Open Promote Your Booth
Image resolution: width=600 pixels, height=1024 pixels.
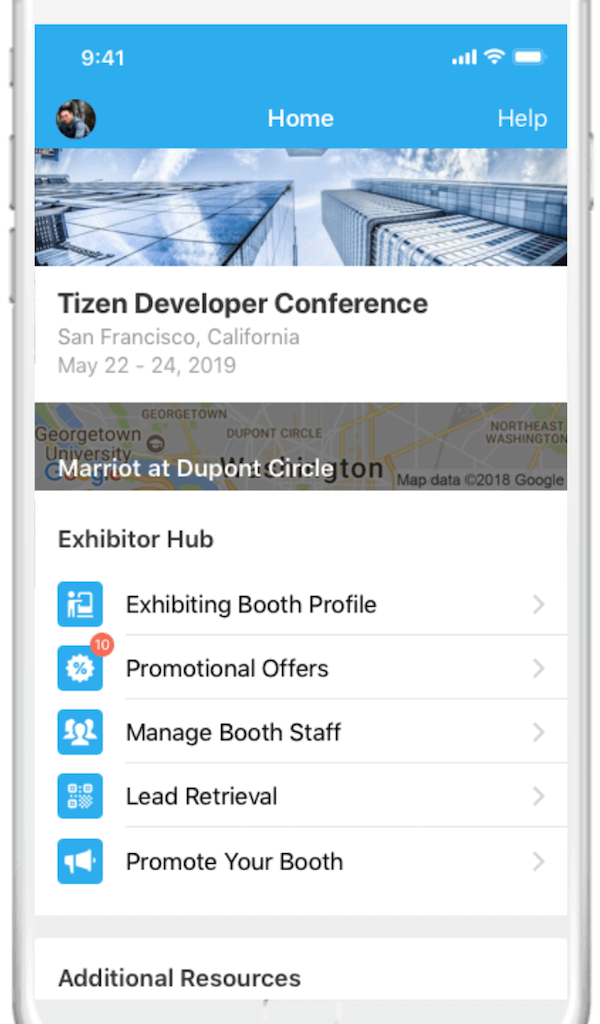(x=300, y=861)
